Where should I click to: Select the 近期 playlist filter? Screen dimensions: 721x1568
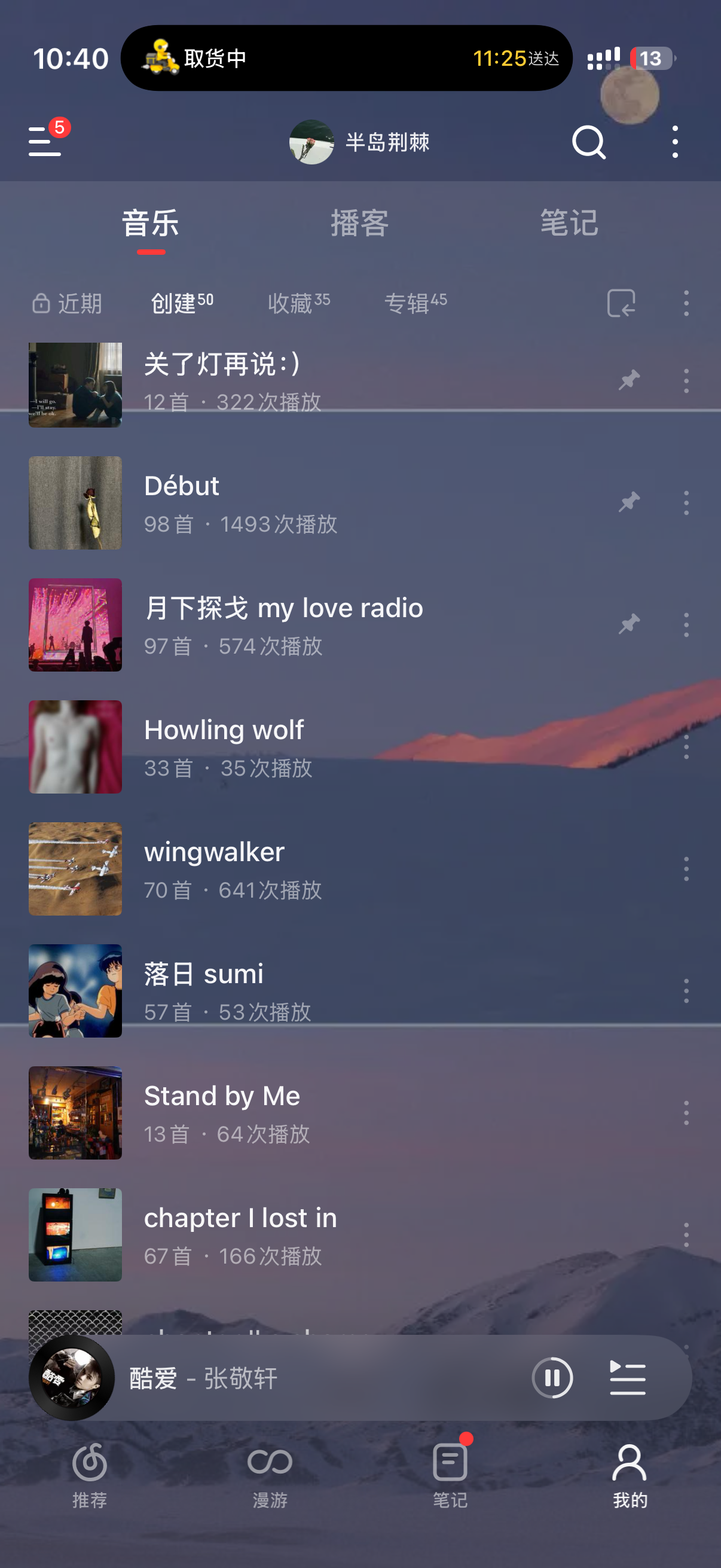pos(68,303)
